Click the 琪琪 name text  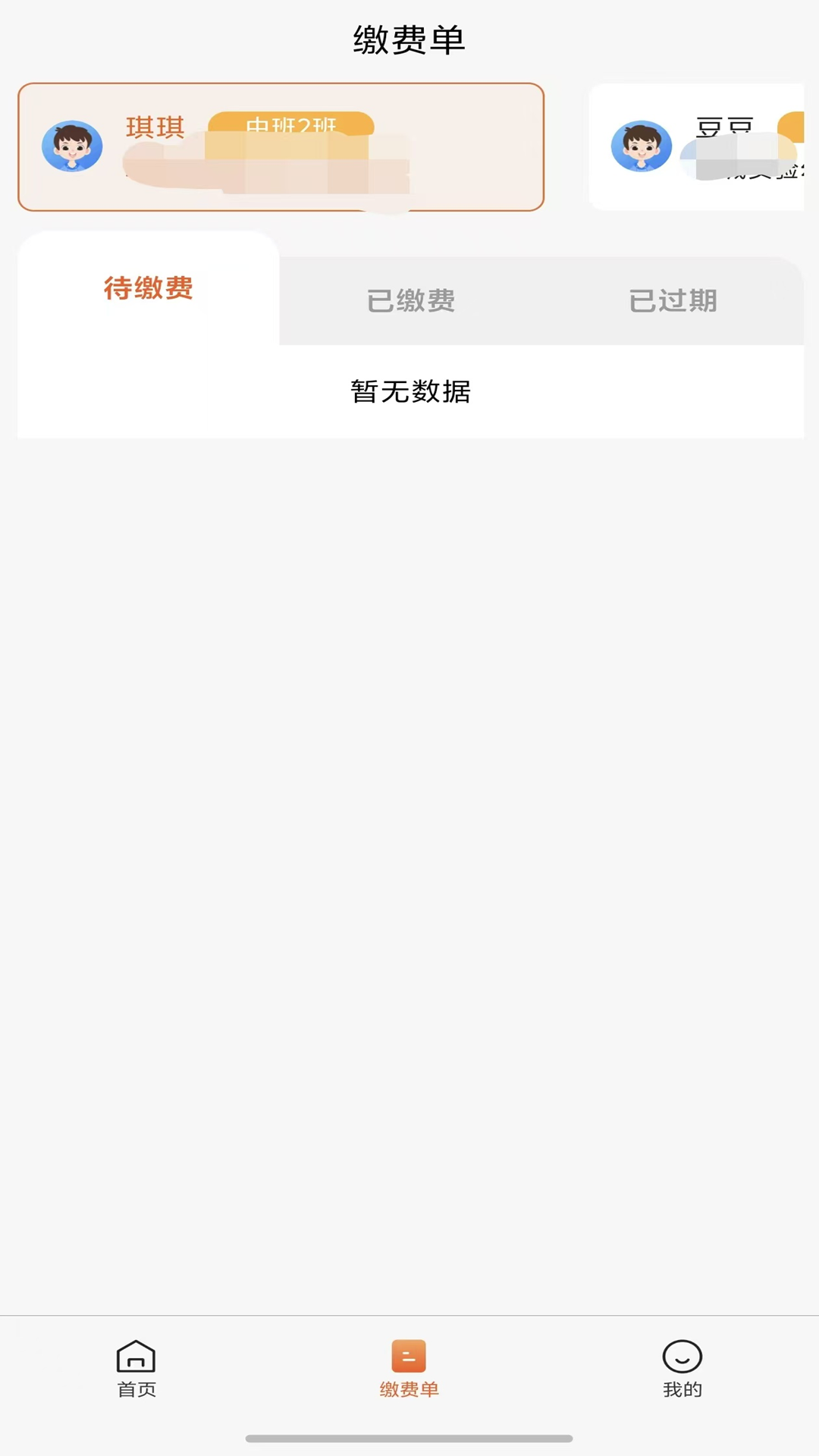[x=155, y=129]
